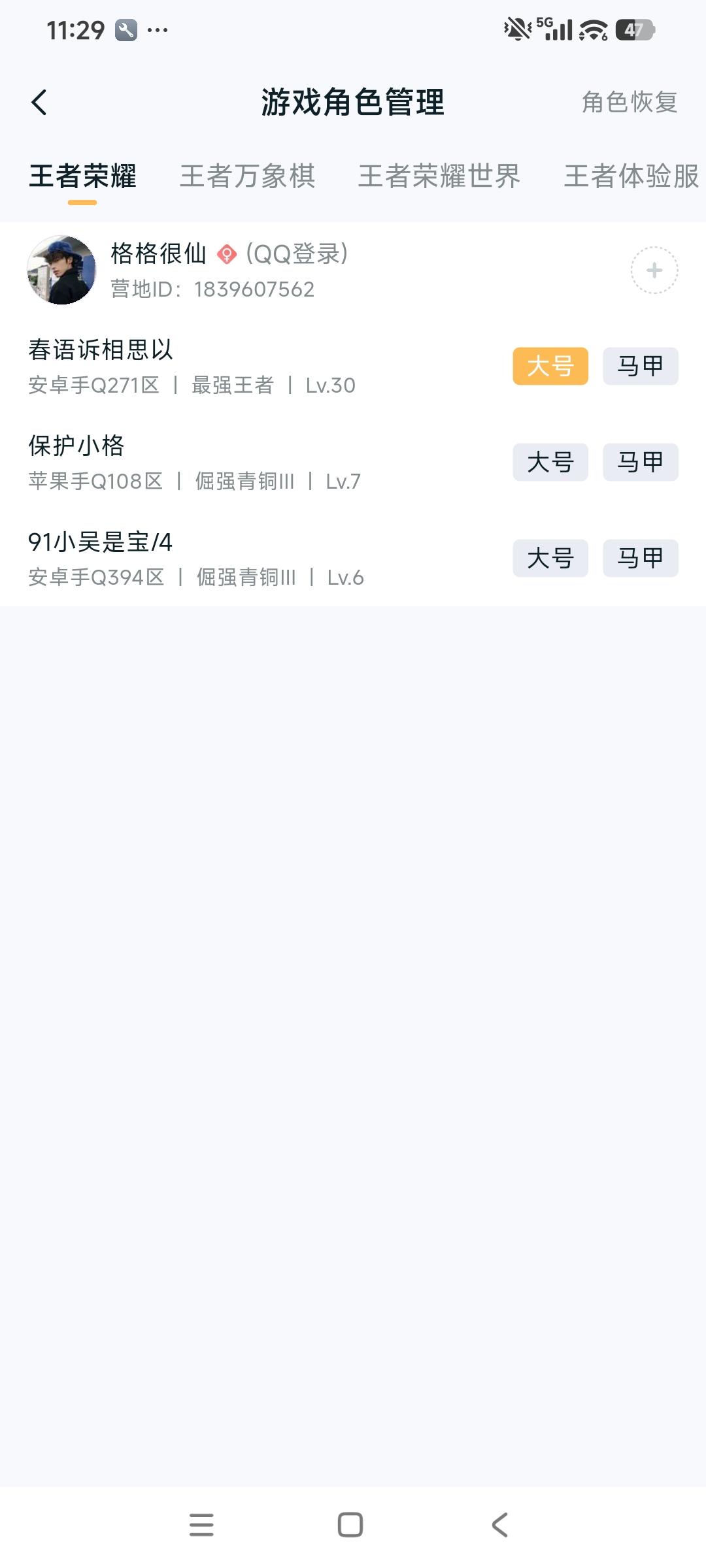
Task: Toggle 大号 for 91小吴是宝/4
Action: 550,559
